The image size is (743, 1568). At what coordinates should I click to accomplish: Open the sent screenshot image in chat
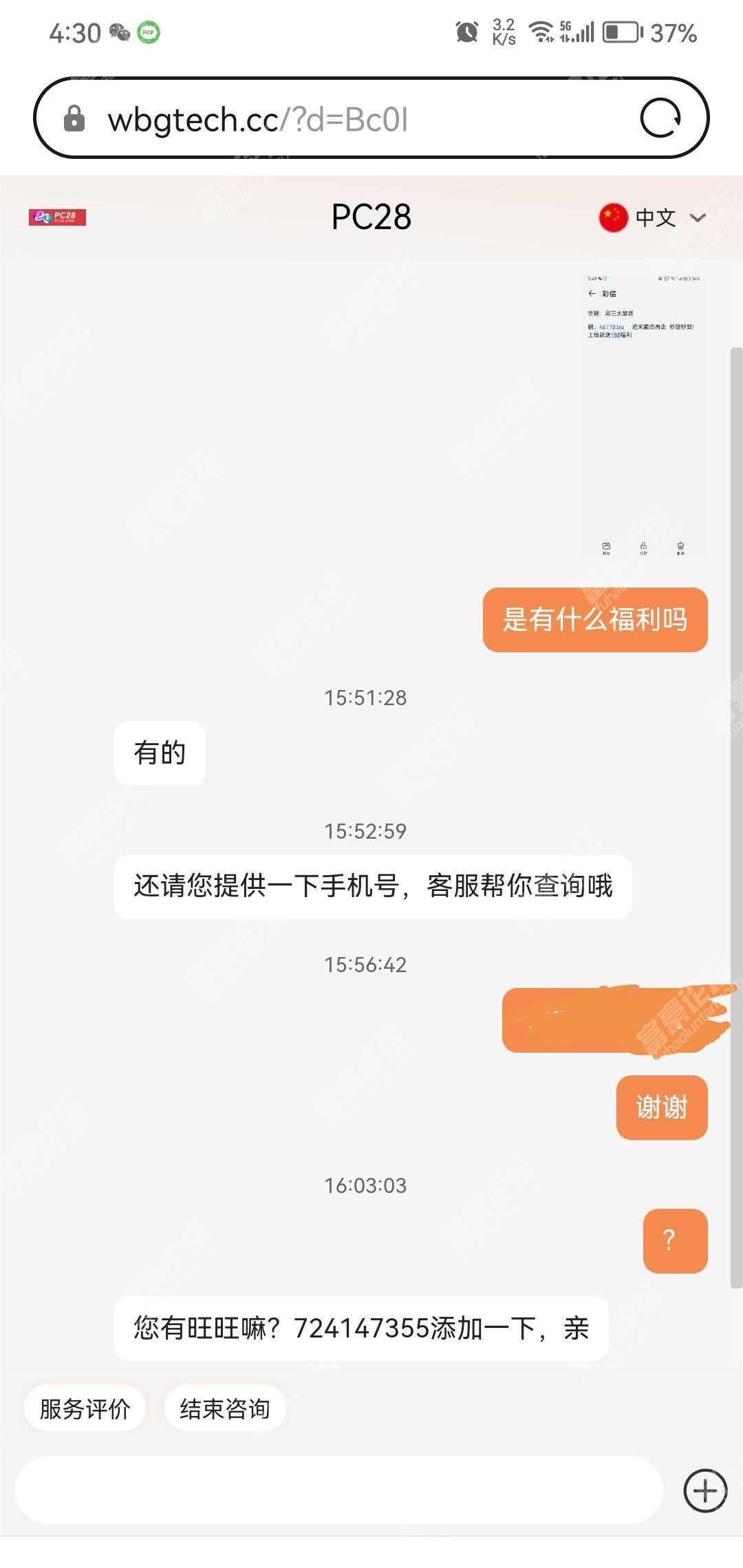point(643,415)
